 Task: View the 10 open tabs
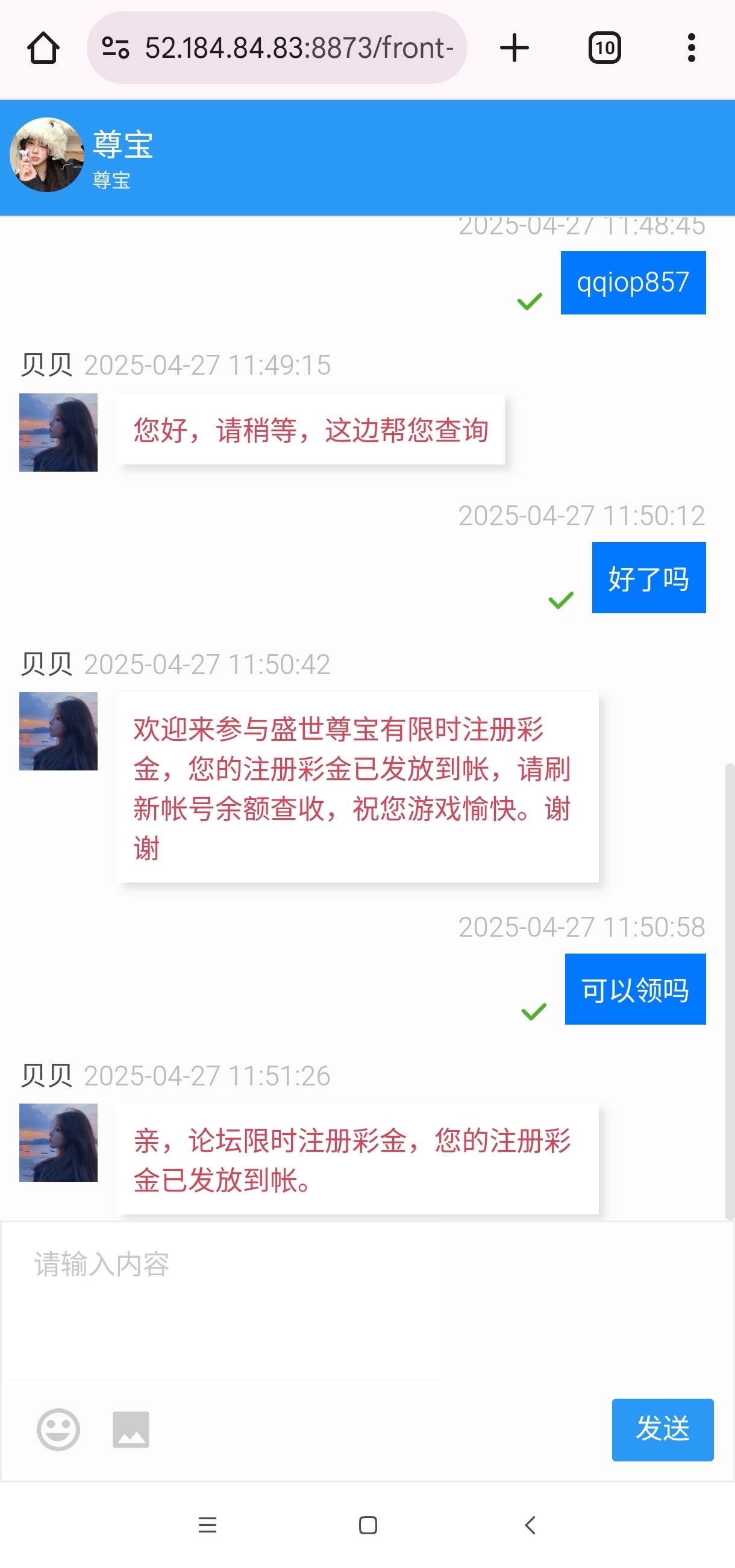tap(604, 48)
